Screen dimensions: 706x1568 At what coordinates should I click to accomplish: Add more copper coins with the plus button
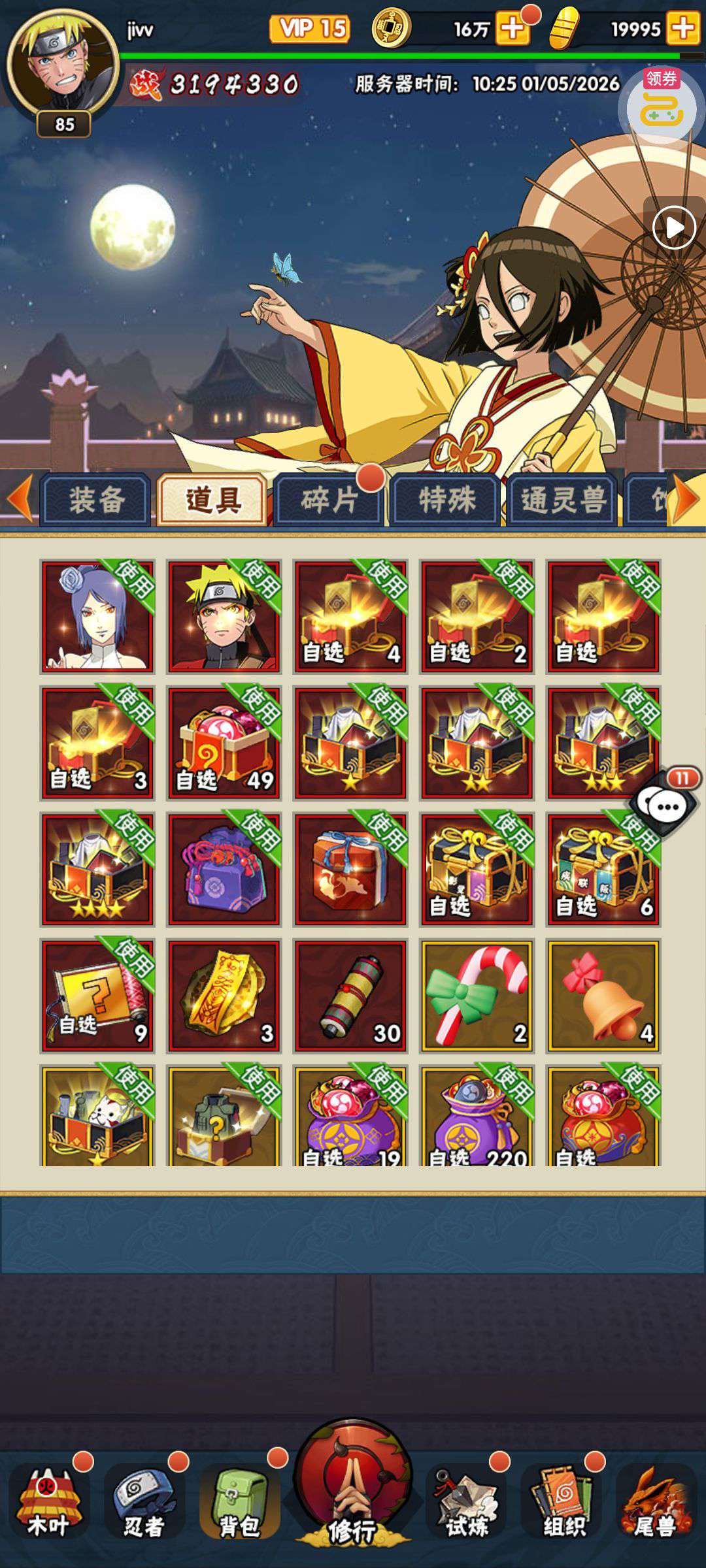[512, 29]
